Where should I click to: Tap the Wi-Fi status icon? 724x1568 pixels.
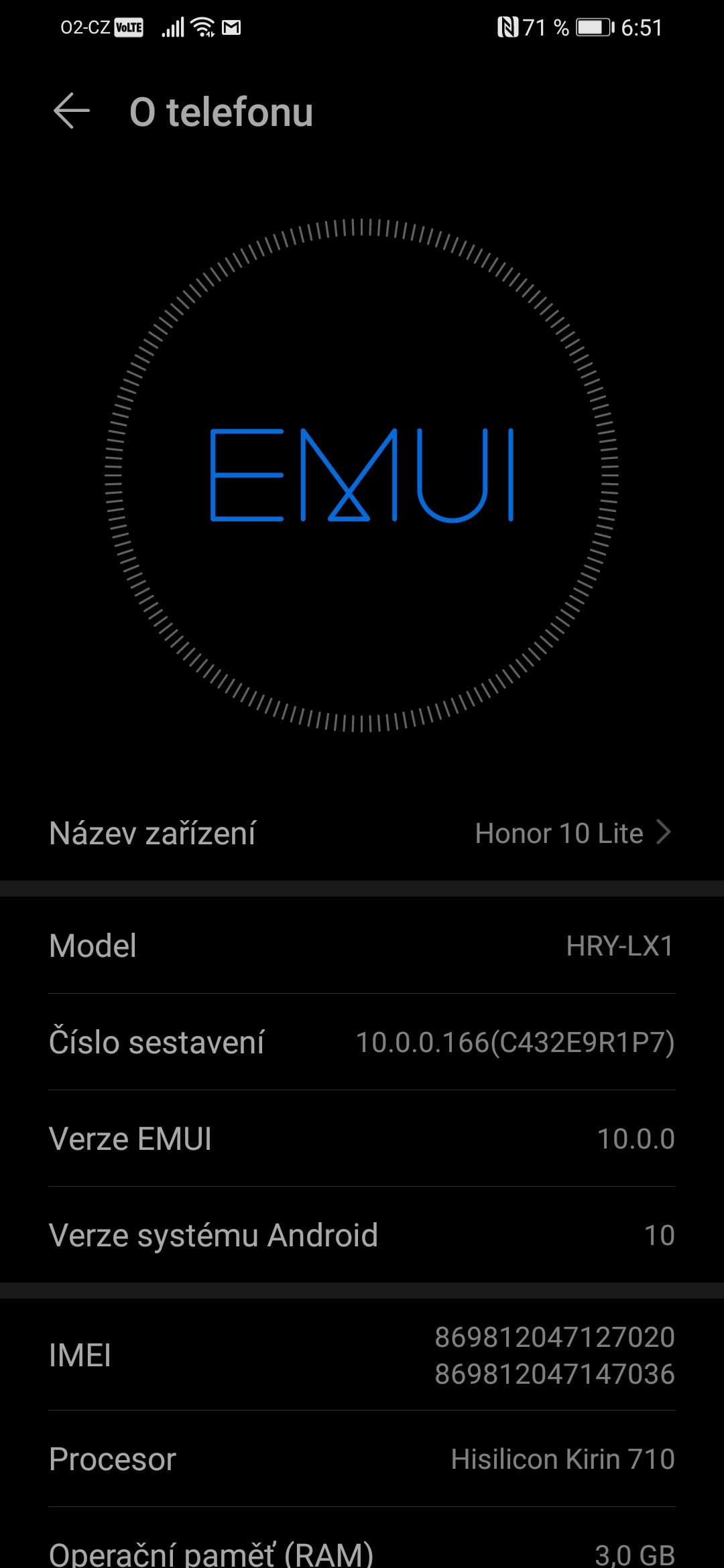click(x=202, y=27)
